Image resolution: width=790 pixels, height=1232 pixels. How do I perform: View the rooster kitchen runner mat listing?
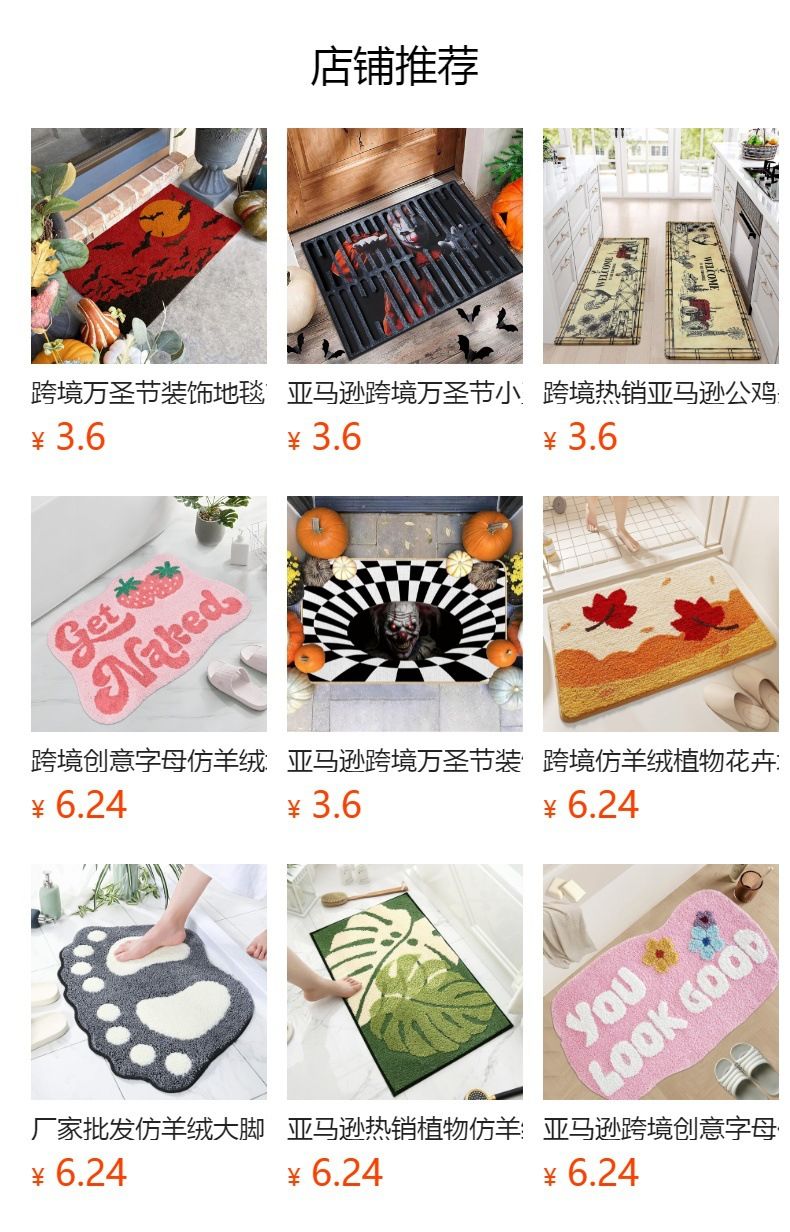(x=661, y=246)
